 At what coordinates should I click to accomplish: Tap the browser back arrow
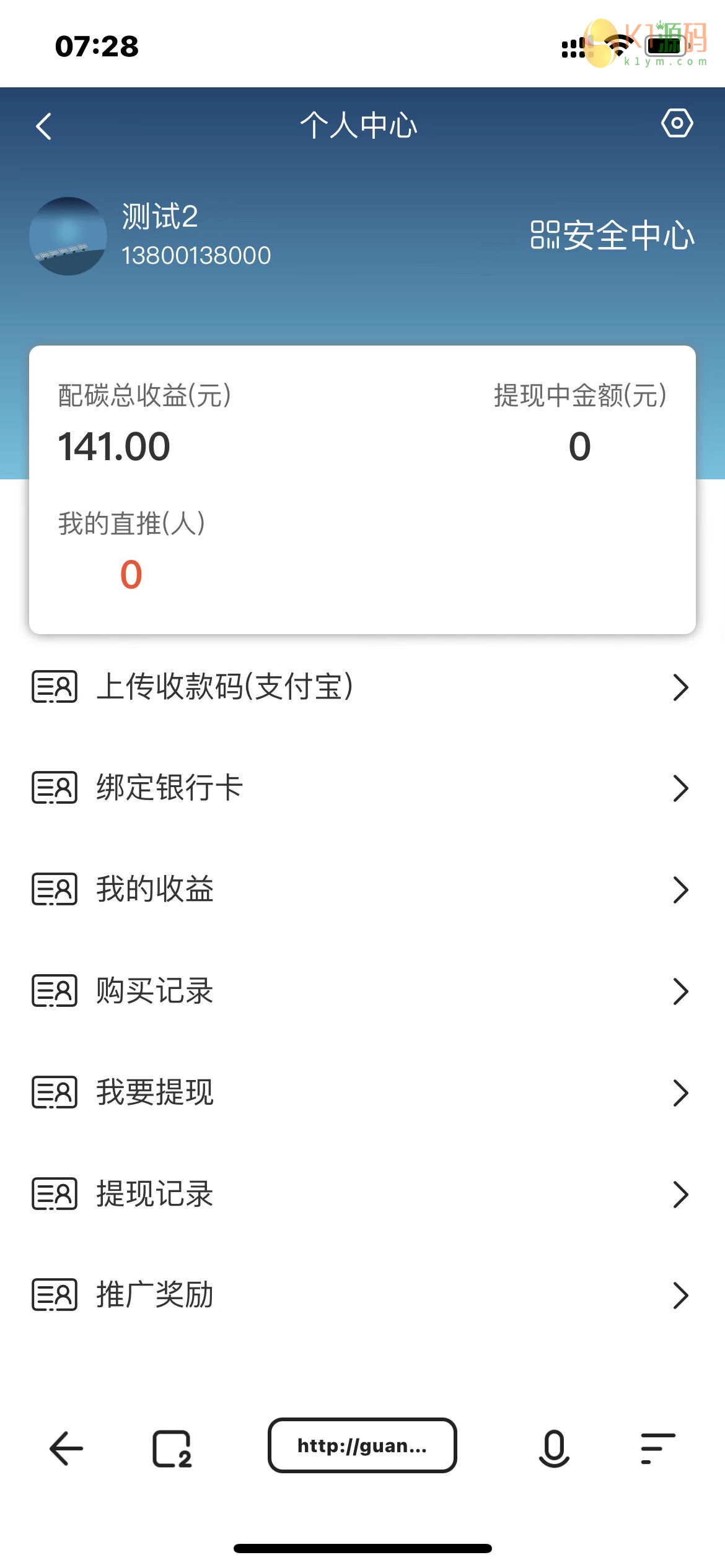(66, 1448)
